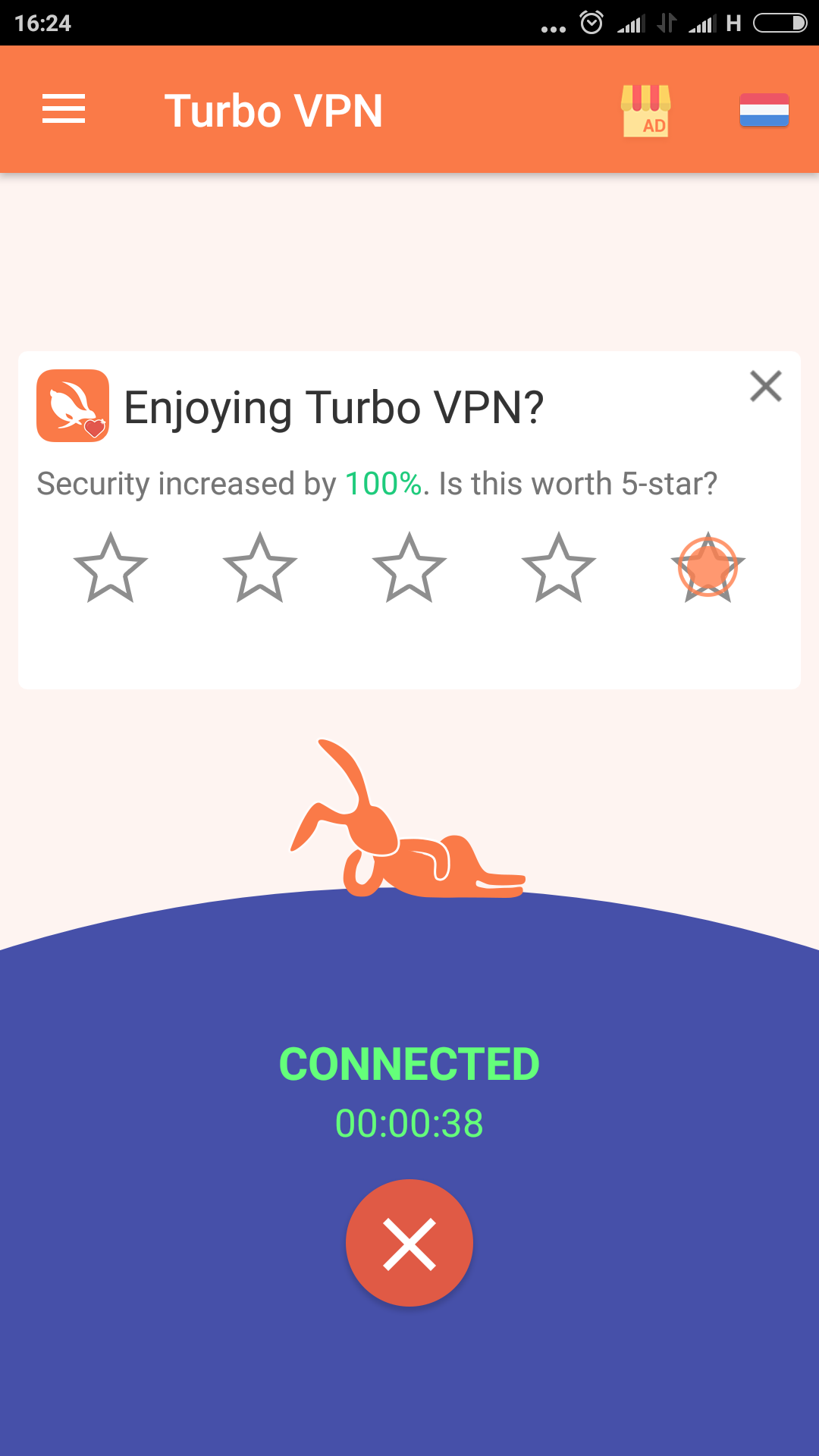The image size is (819, 1456).
Task: Change server via the flag icon
Action: point(764,111)
